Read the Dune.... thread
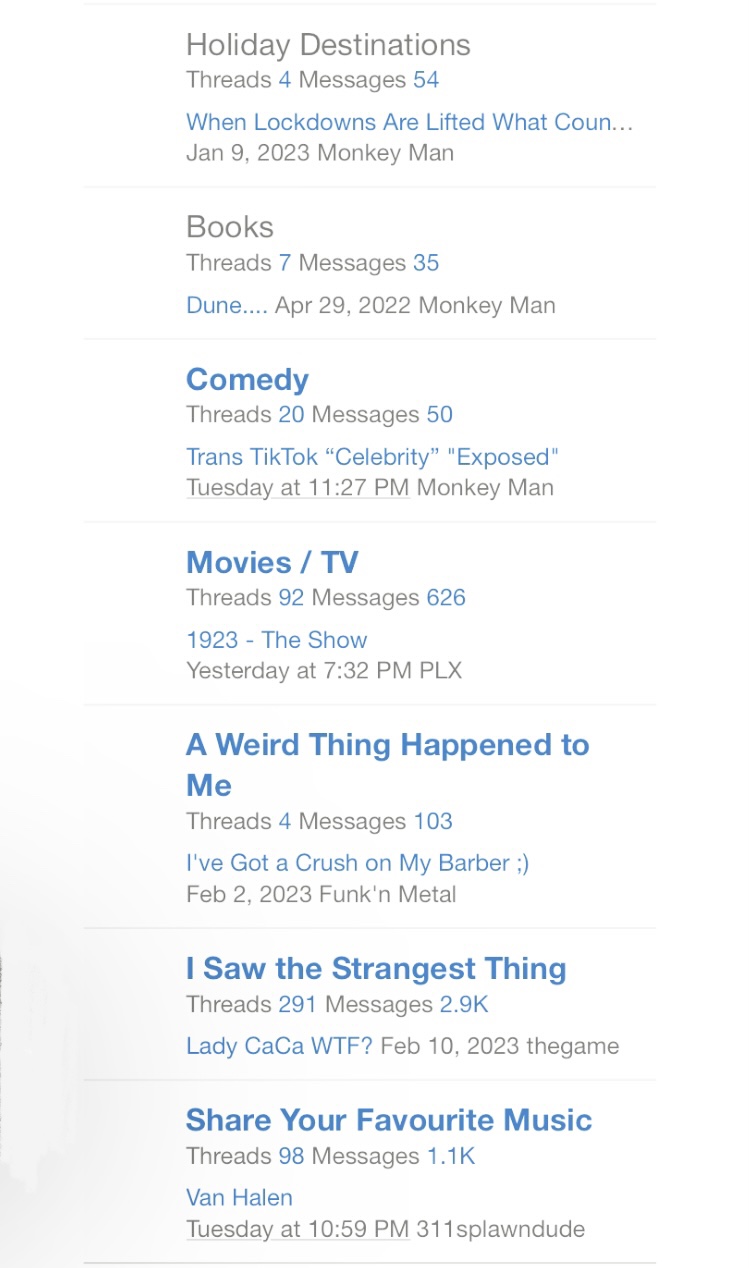 [x=226, y=305]
